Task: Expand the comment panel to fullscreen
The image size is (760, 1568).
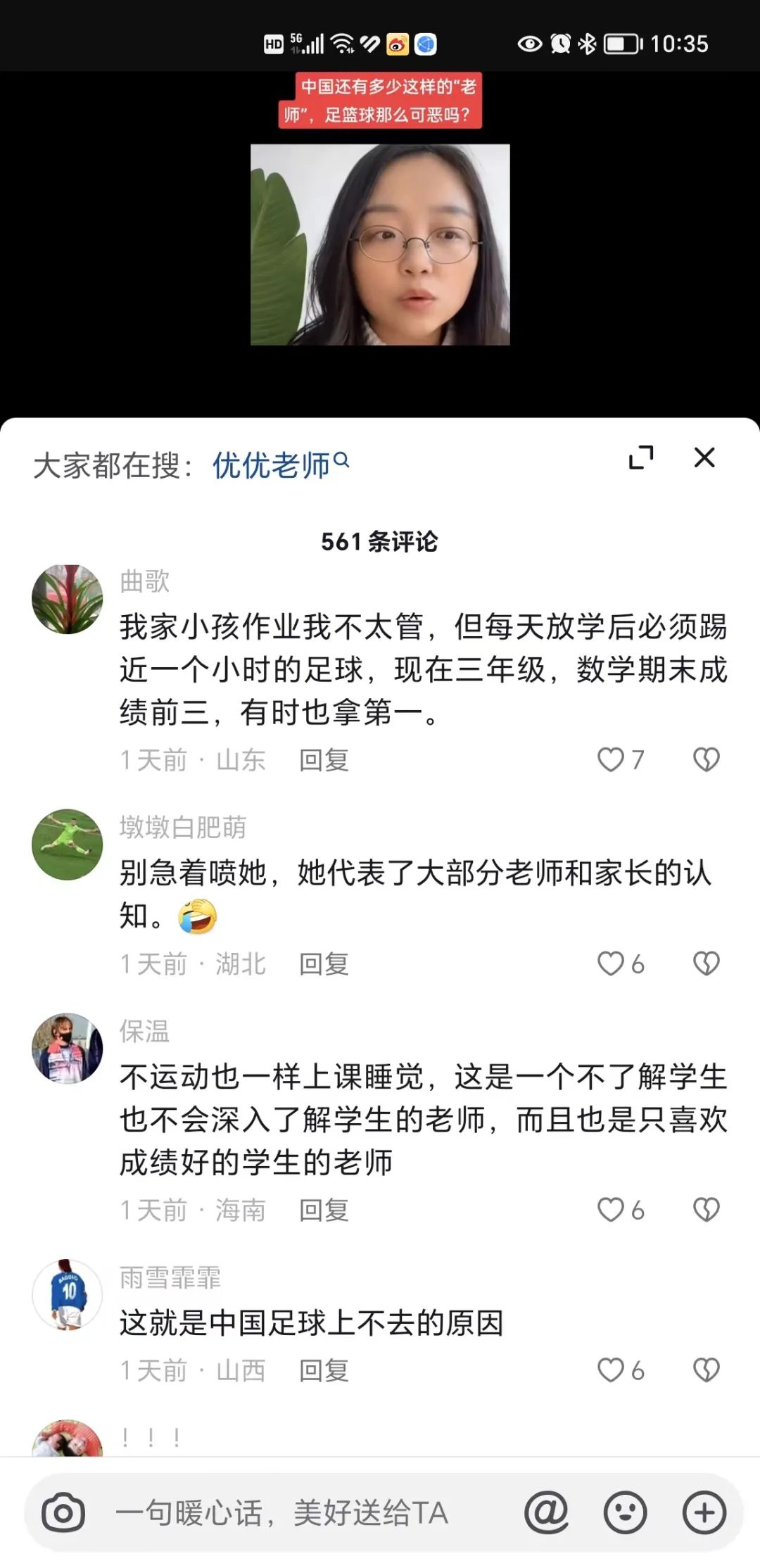Action: point(642,457)
